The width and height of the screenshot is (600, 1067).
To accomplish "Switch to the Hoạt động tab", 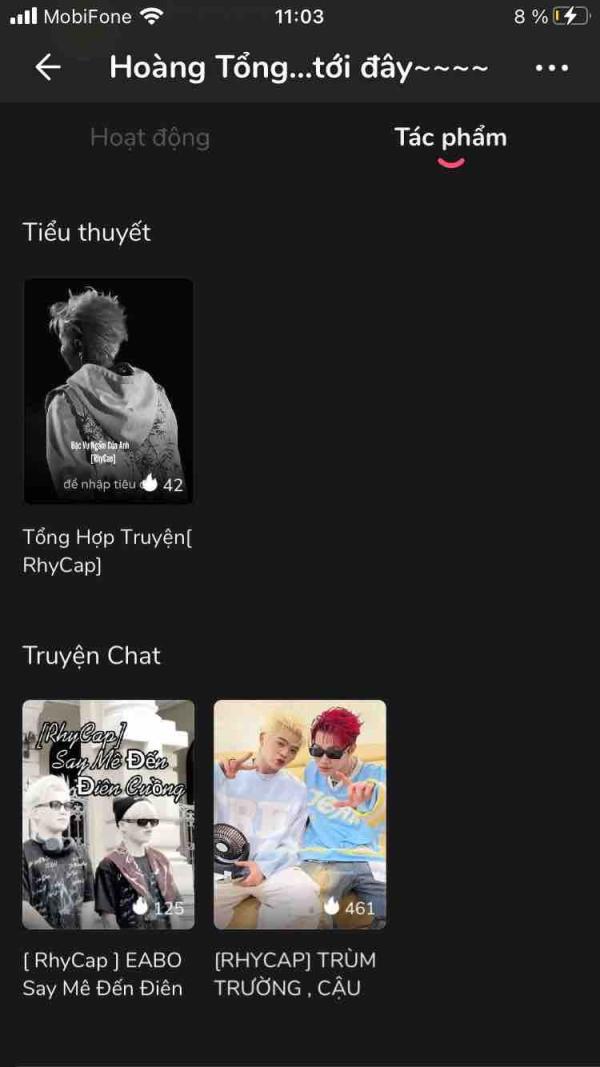I will tap(150, 137).
